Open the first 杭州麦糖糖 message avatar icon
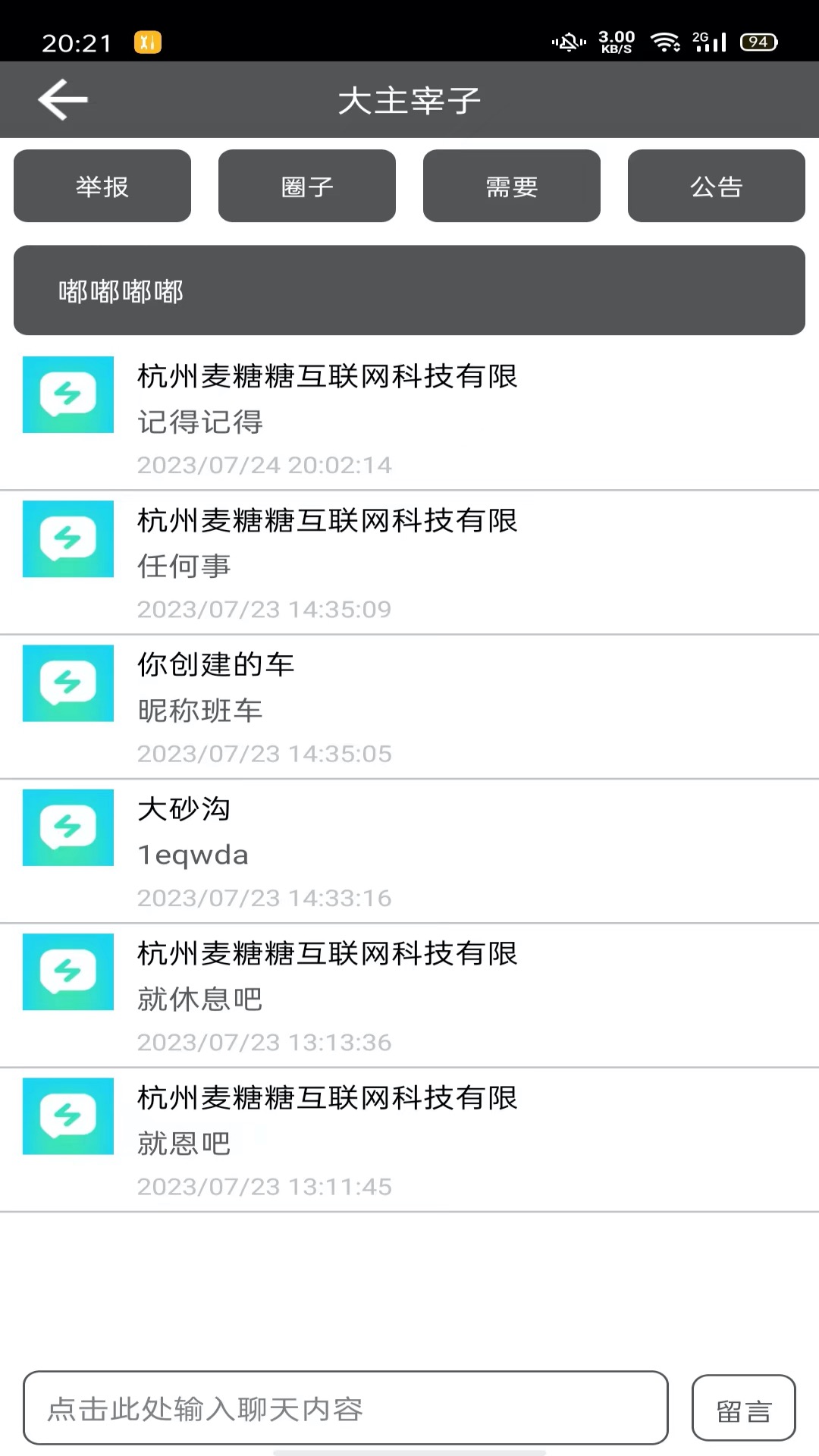 [x=67, y=395]
